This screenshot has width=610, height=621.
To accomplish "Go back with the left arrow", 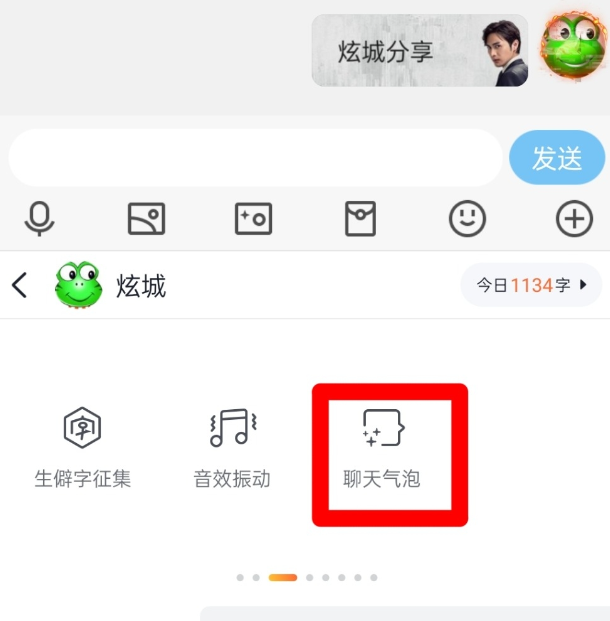I will click(20, 286).
